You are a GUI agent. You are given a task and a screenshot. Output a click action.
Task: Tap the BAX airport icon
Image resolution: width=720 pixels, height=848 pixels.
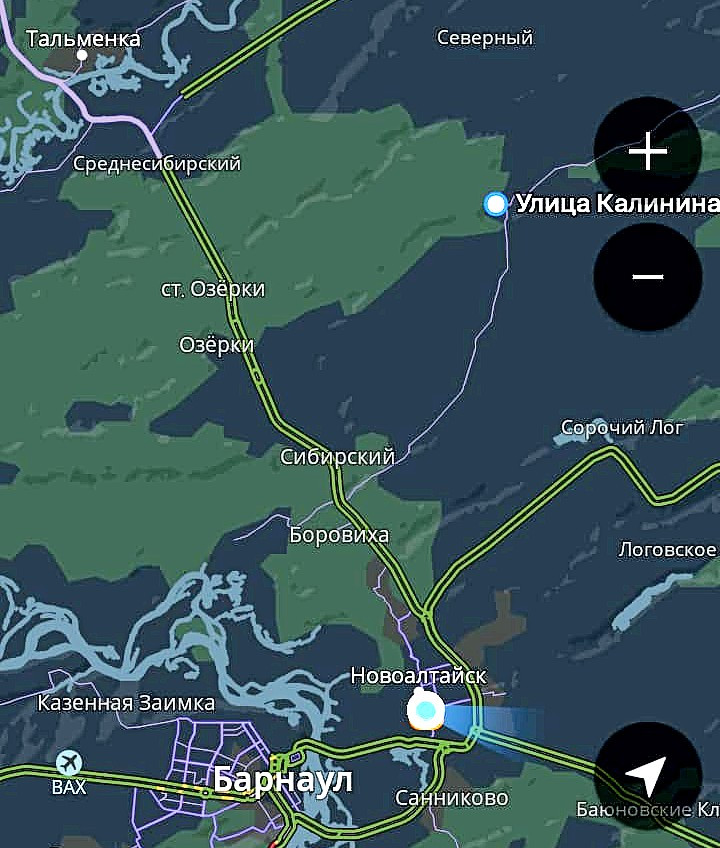pyautogui.click(x=69, y=763)
